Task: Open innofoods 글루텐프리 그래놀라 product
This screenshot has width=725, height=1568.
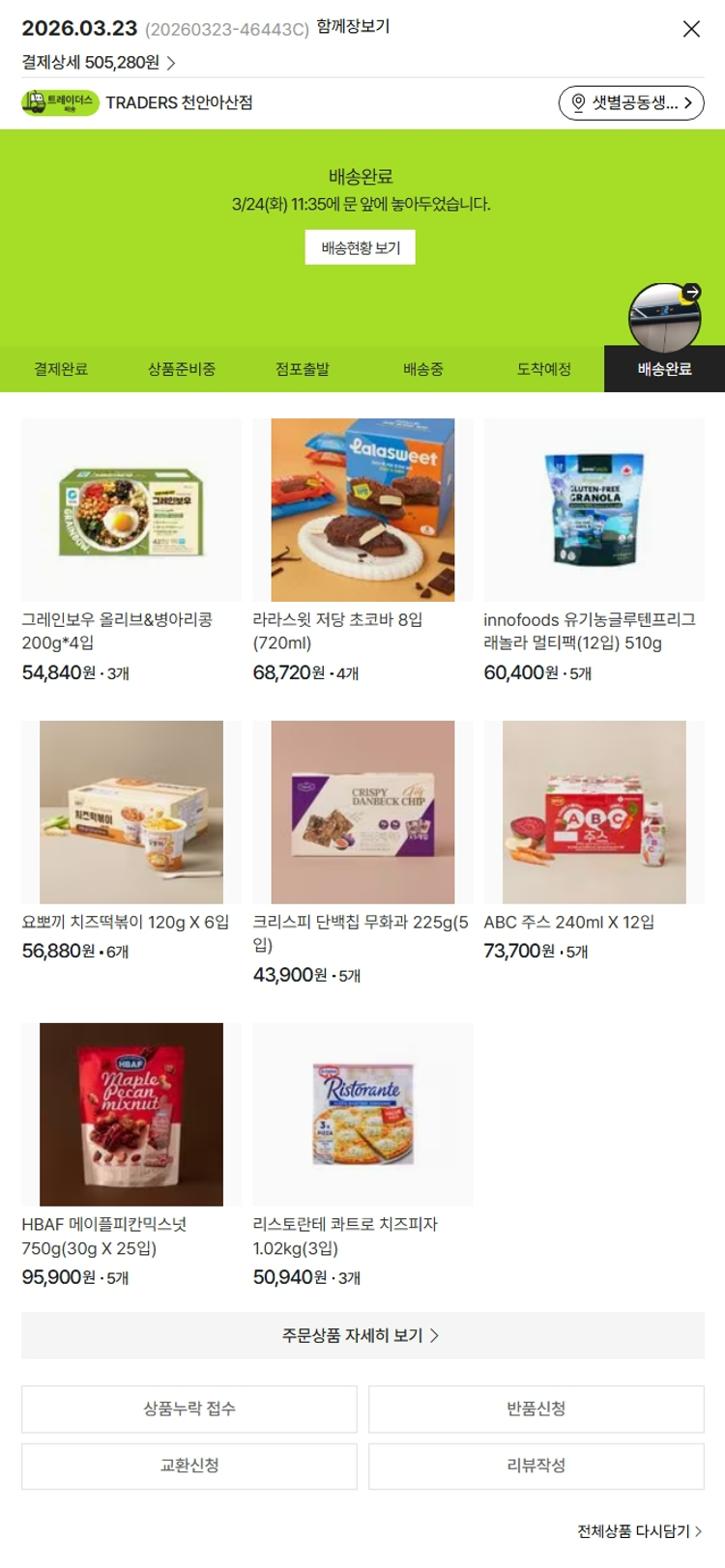Action: 594,510
